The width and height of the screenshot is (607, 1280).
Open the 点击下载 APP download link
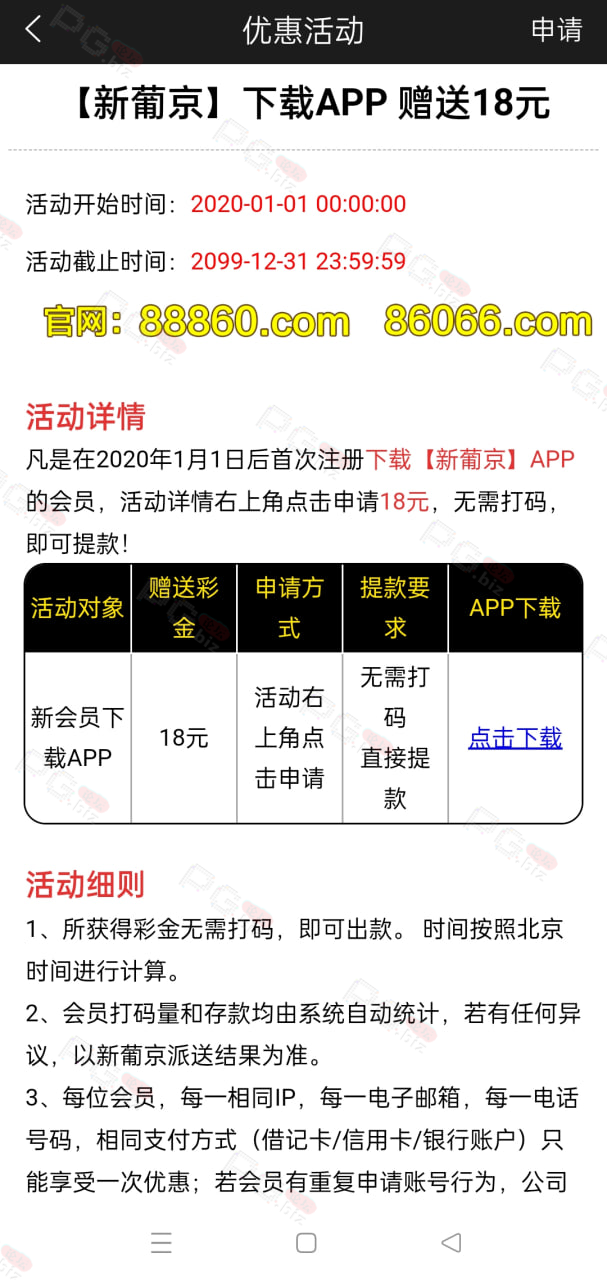[x=515, y=738]
